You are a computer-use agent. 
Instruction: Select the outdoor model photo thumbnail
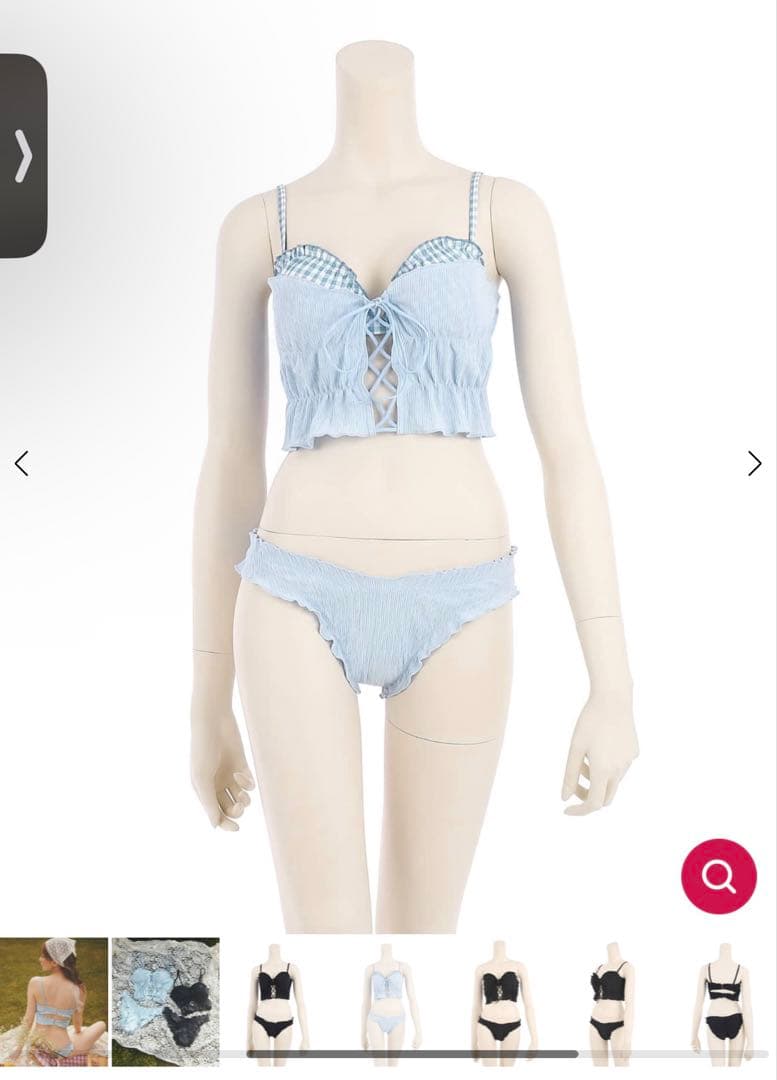pos(52,990)
